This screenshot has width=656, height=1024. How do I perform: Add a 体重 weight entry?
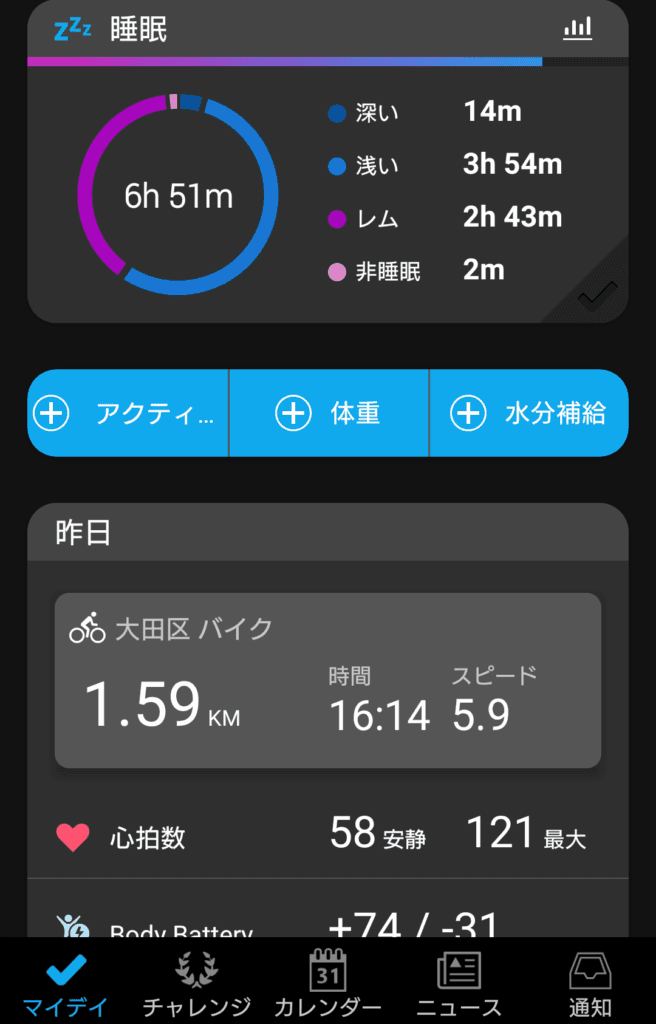click(329, 413)
